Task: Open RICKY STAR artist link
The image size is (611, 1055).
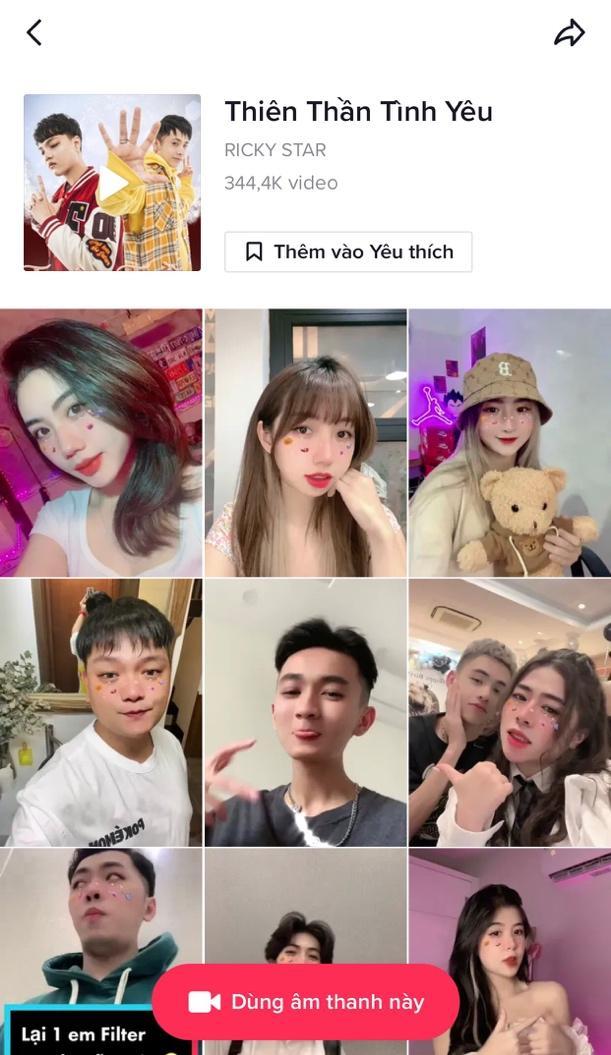Action: click(x=275, y=150)
